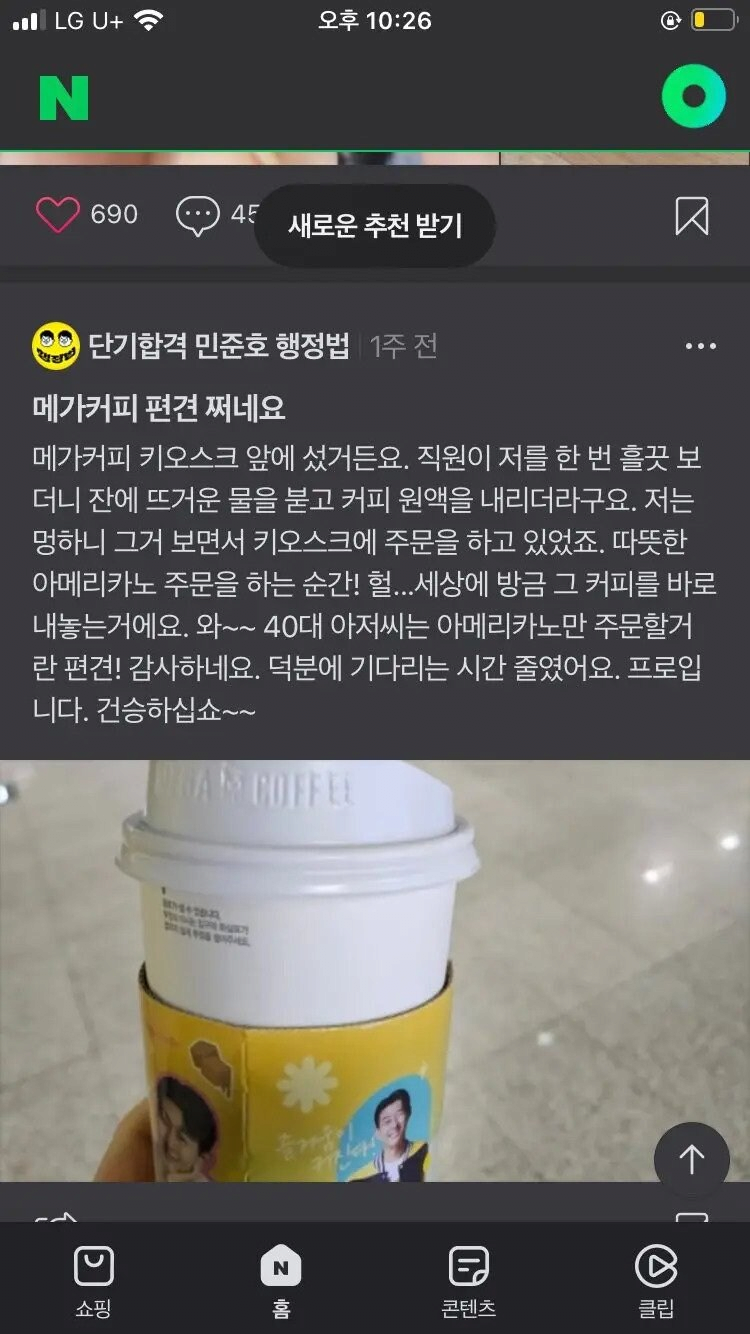750x1334 pixels.
Task: View the Mega Coffee cup photo
Action: pos(375,970)
